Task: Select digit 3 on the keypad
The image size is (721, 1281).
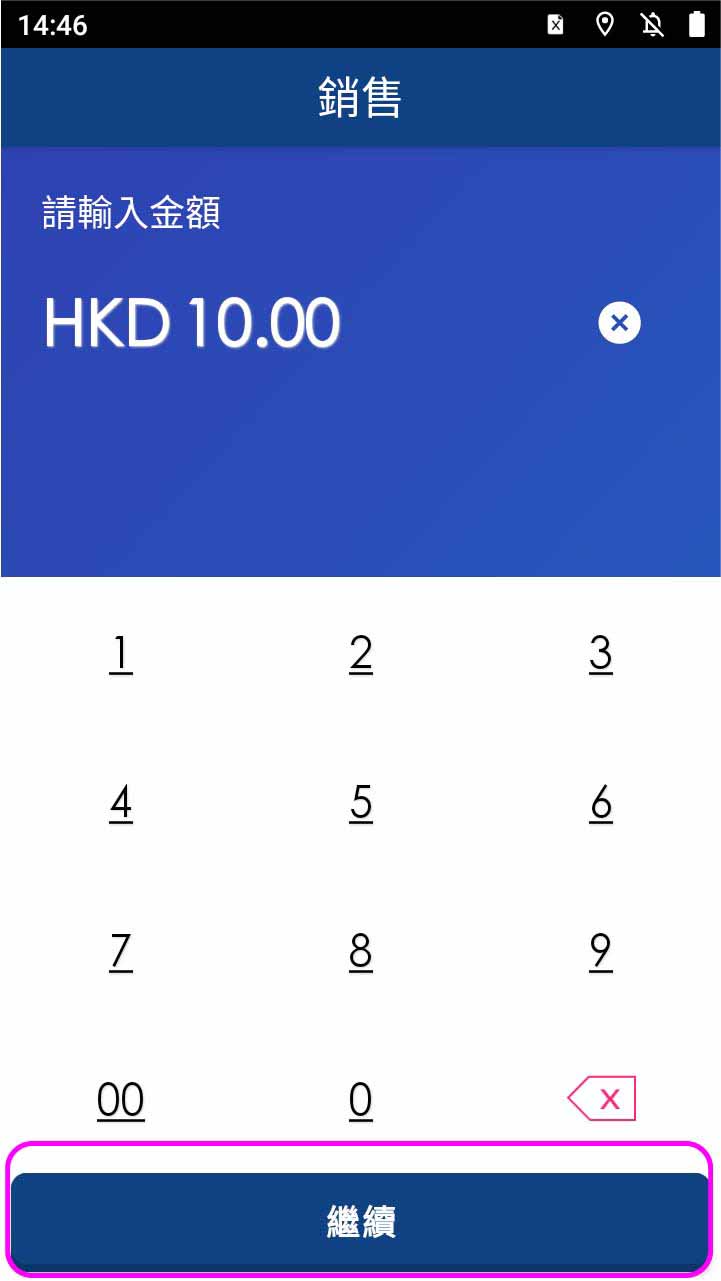Action: (600, 654)
